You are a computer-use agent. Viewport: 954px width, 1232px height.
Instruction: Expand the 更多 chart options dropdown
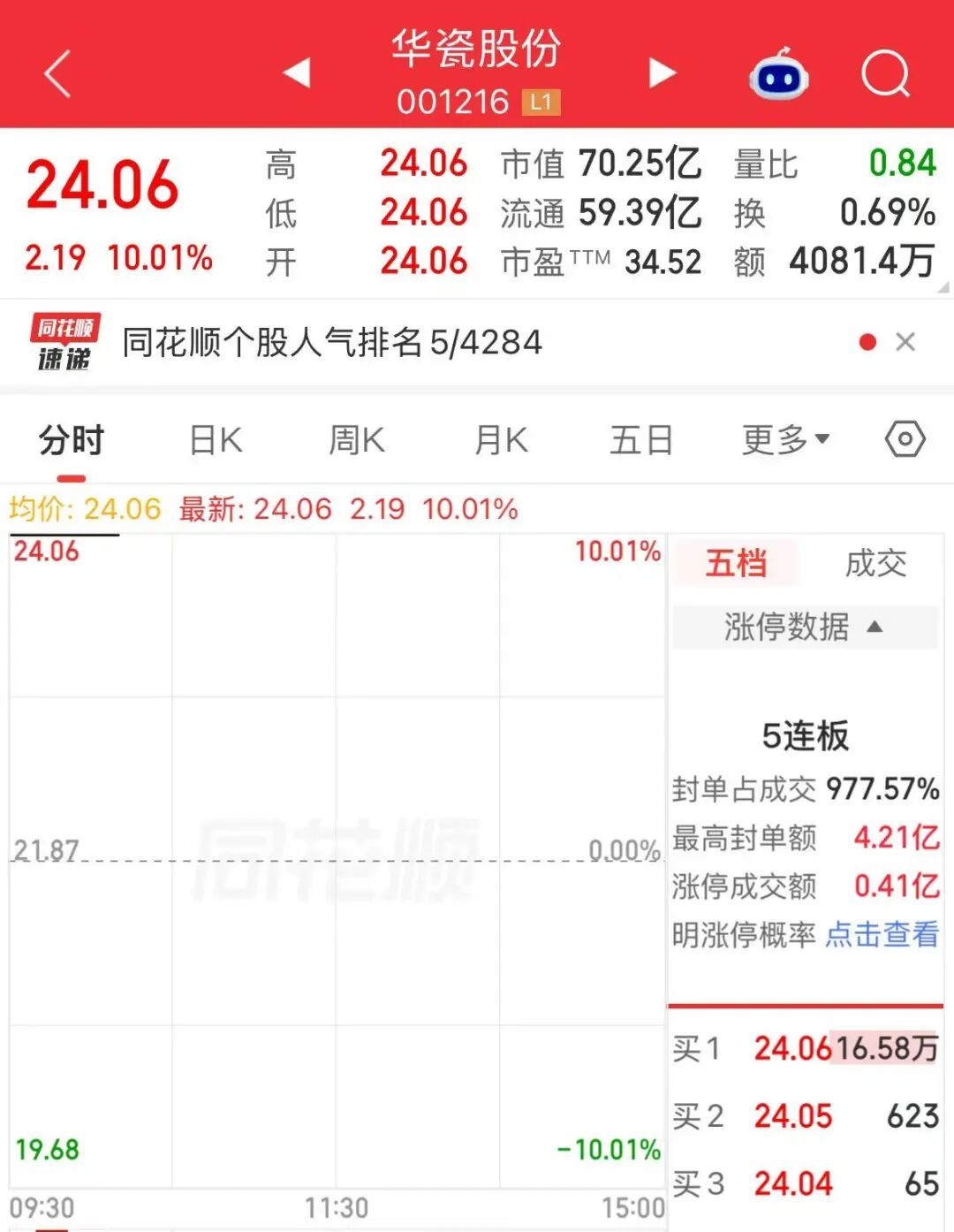click(x=785, y=439)
